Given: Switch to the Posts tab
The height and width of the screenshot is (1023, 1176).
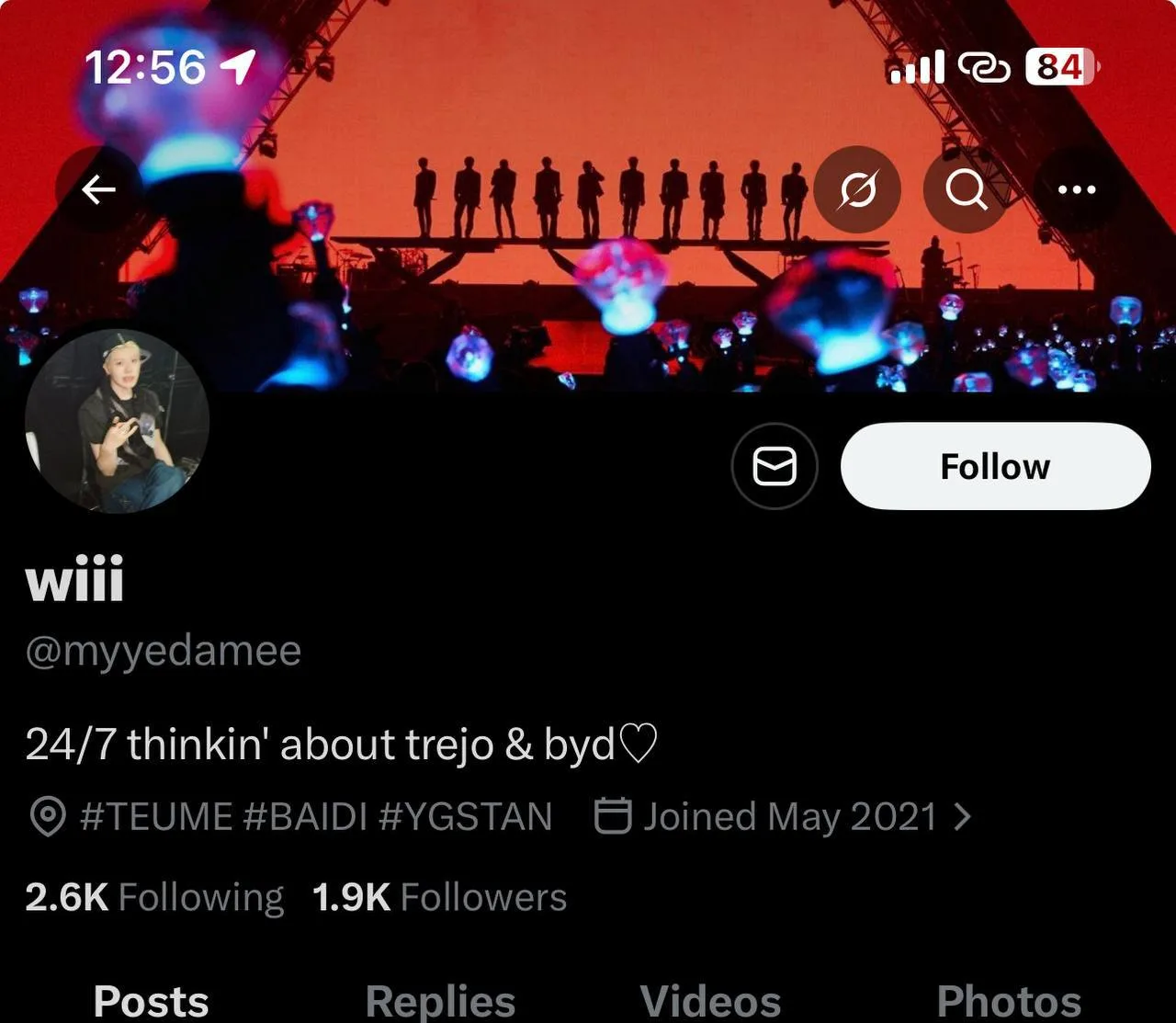Looking at the screenshot, I should click(152, 1000).
